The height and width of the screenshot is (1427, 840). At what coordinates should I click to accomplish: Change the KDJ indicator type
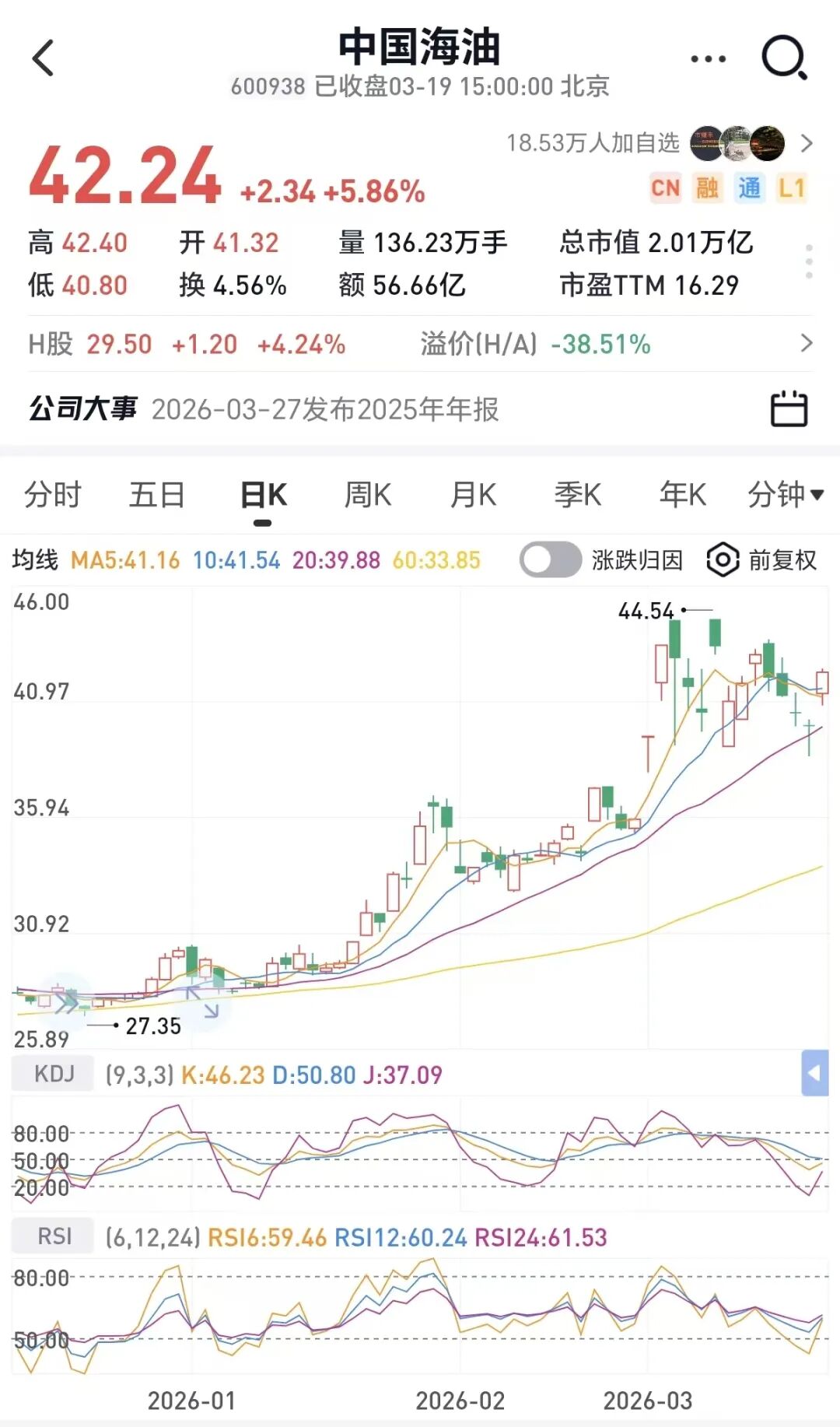click(x=54, y=1075)
